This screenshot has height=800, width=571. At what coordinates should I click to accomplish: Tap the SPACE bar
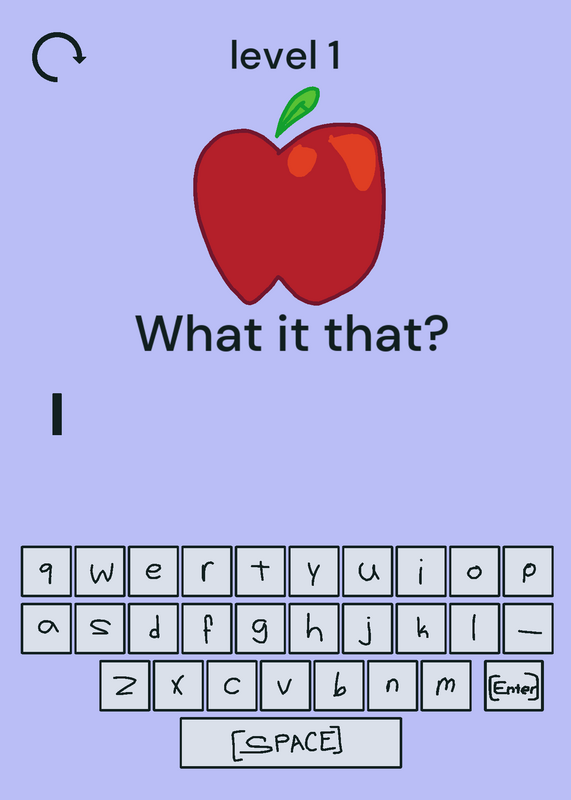click(291, 742)
